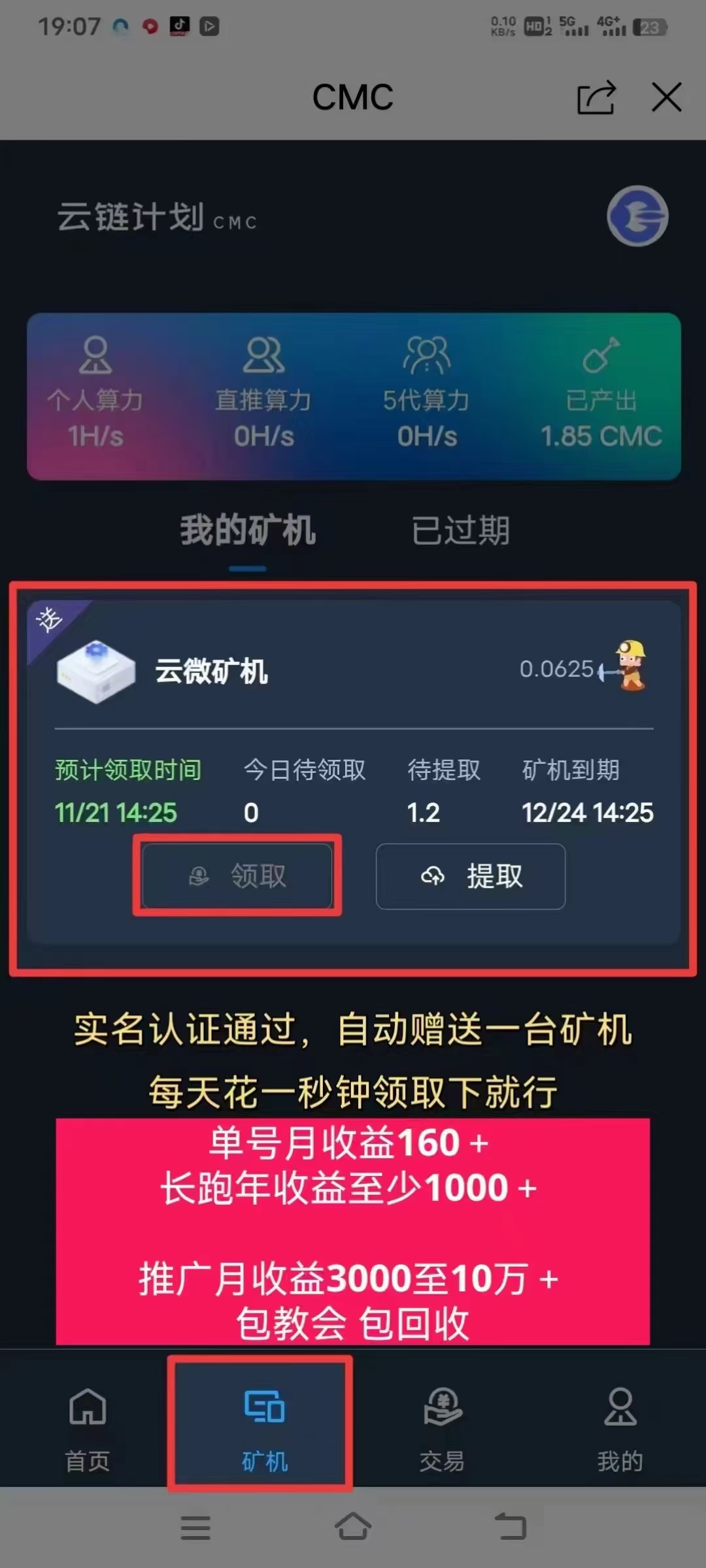Tap the system back button
706x1568 pixels.
pos(511,1527)
